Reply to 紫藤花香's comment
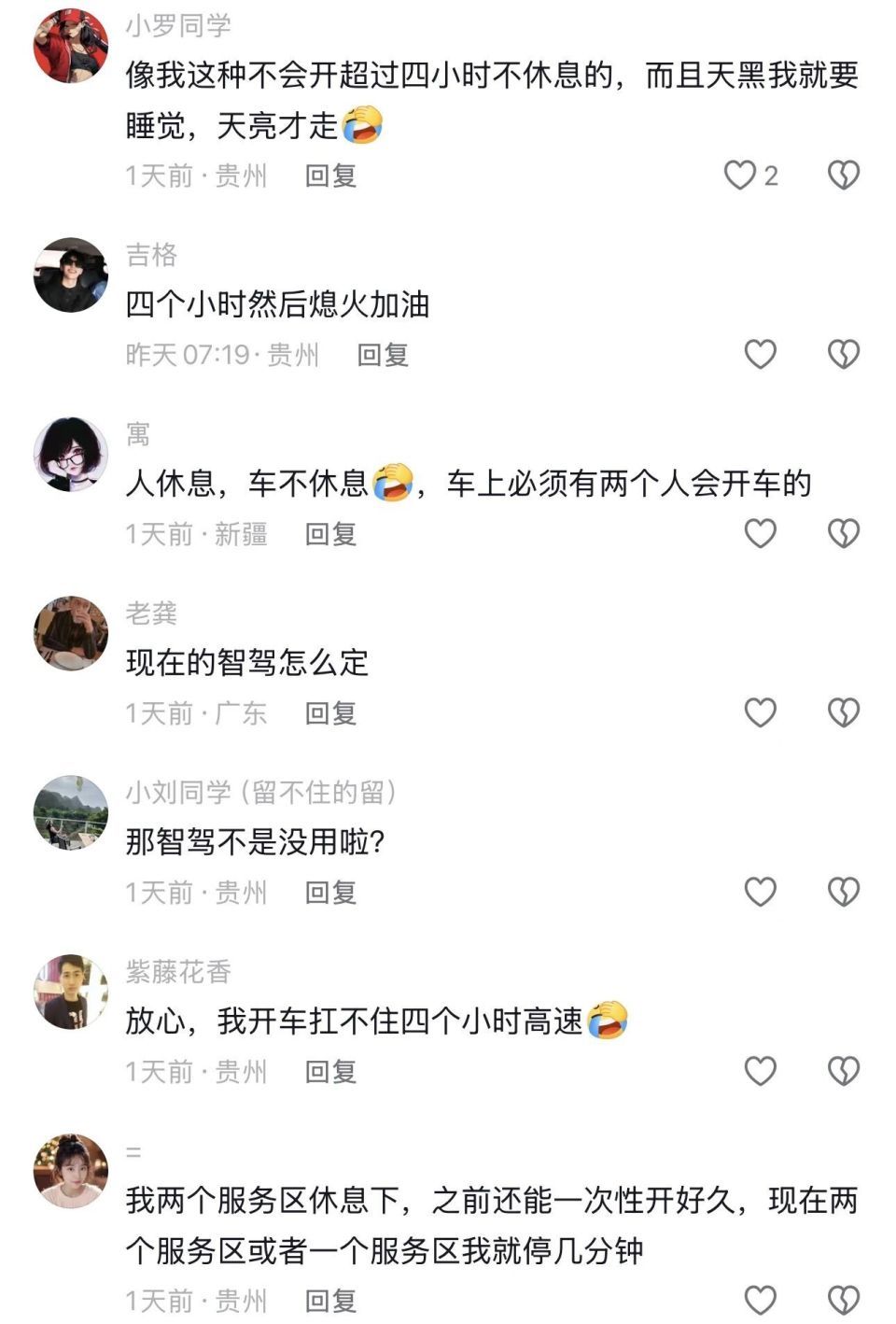The height and width of the screenshot is (1324, 896). (x=330, y=1072)
